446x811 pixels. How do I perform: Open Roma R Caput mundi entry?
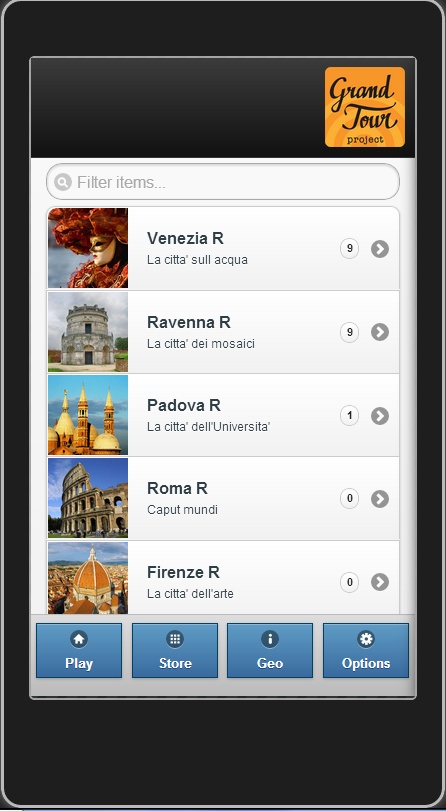click(223, 499)
